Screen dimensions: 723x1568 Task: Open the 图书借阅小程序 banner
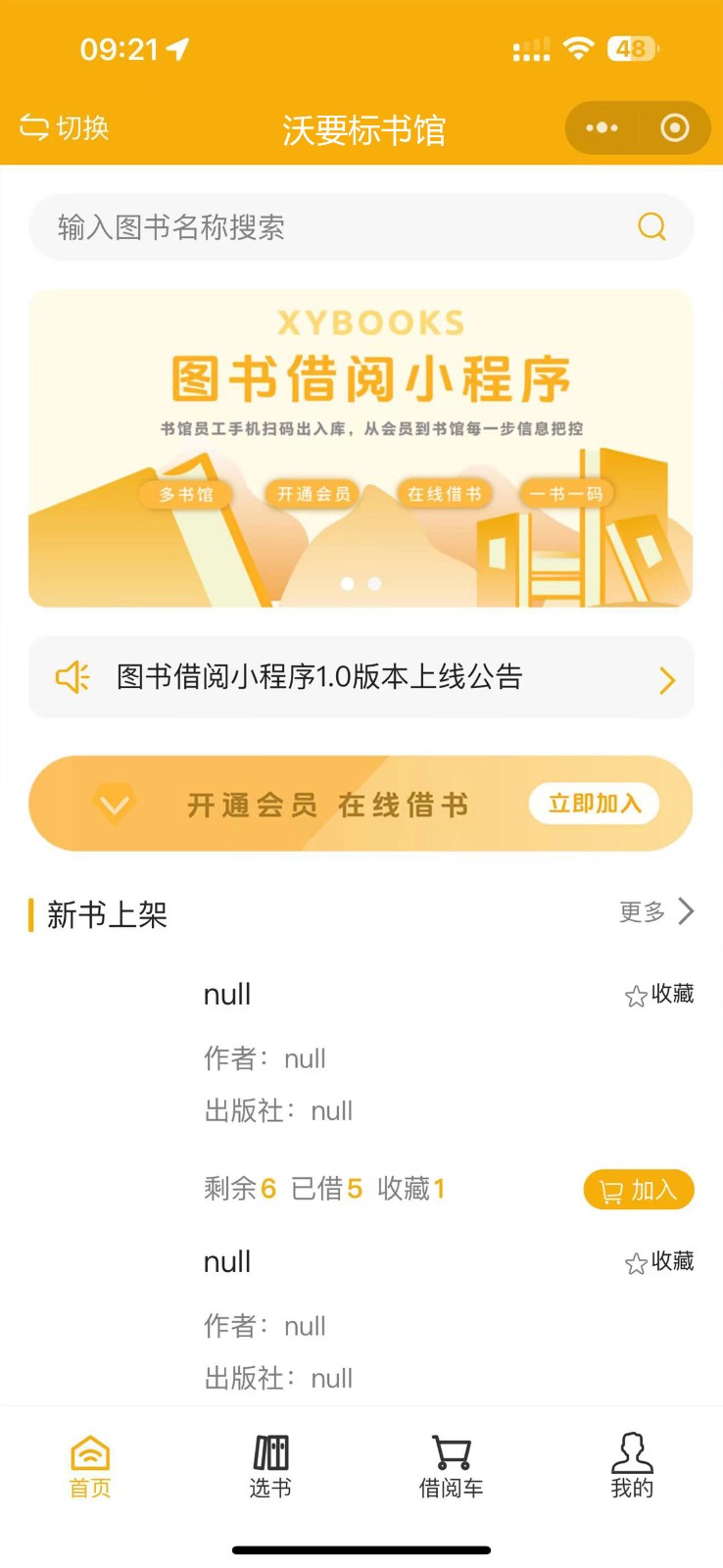coord(361,448)
